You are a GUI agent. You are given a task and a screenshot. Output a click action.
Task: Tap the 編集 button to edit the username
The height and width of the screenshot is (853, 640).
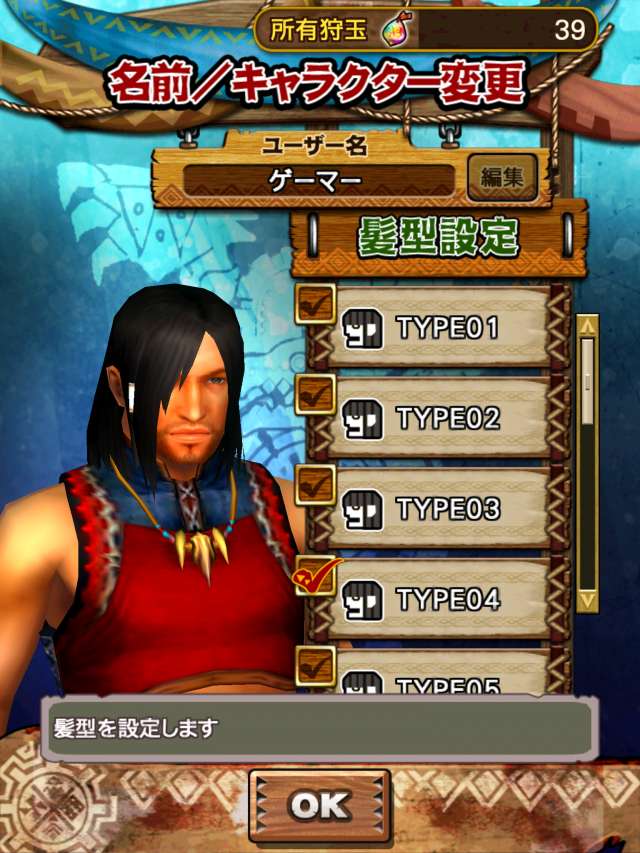click(502, 178)
